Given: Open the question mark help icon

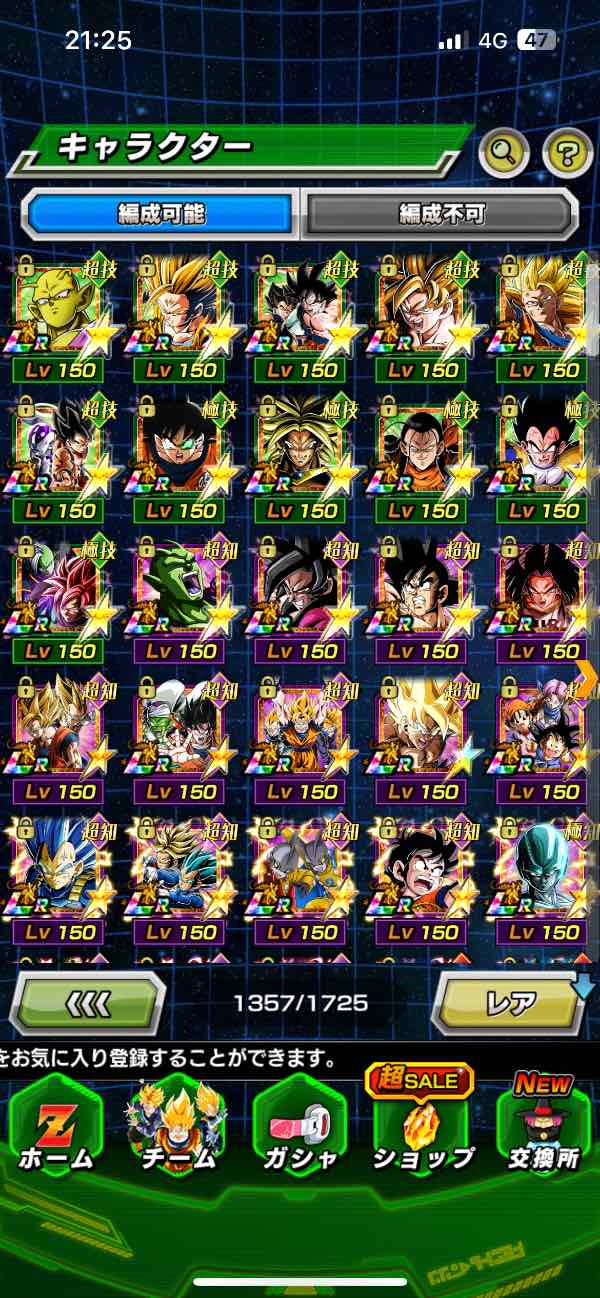Looking at the screenshot, I should tap(567, 153).
